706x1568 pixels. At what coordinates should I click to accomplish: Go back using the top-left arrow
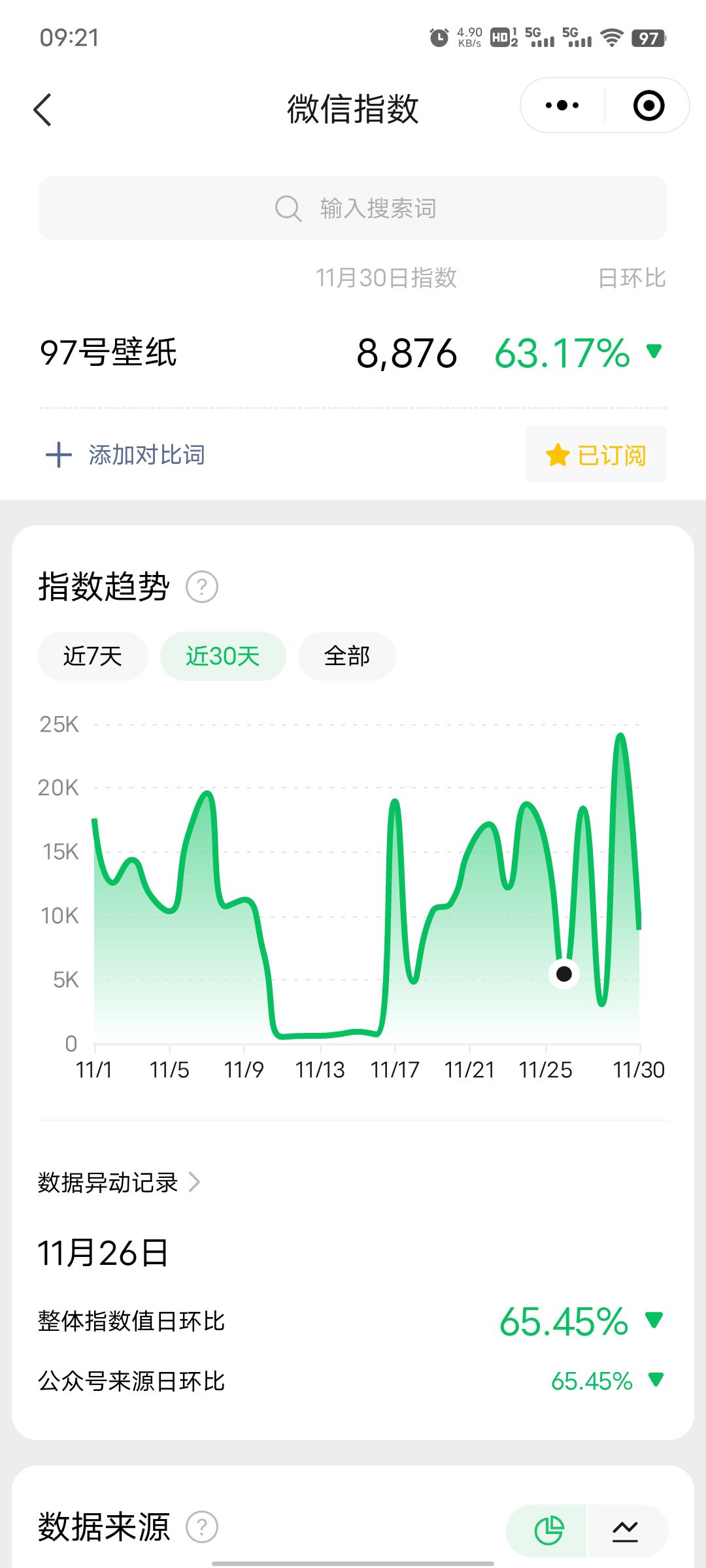(43, 109)
